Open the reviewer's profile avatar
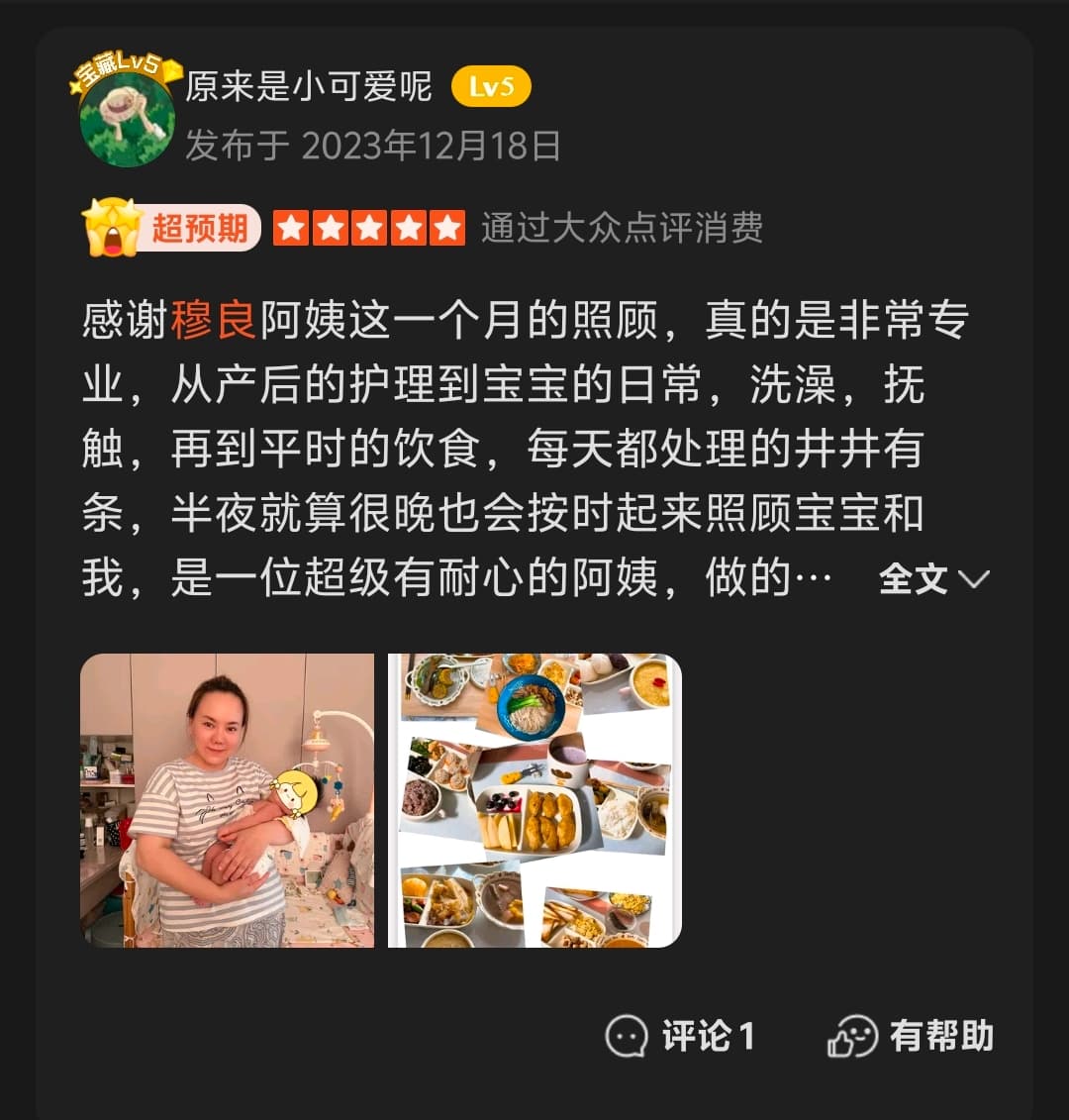This screenshot has width=1069, height=1120. click(x=126, y=119)
